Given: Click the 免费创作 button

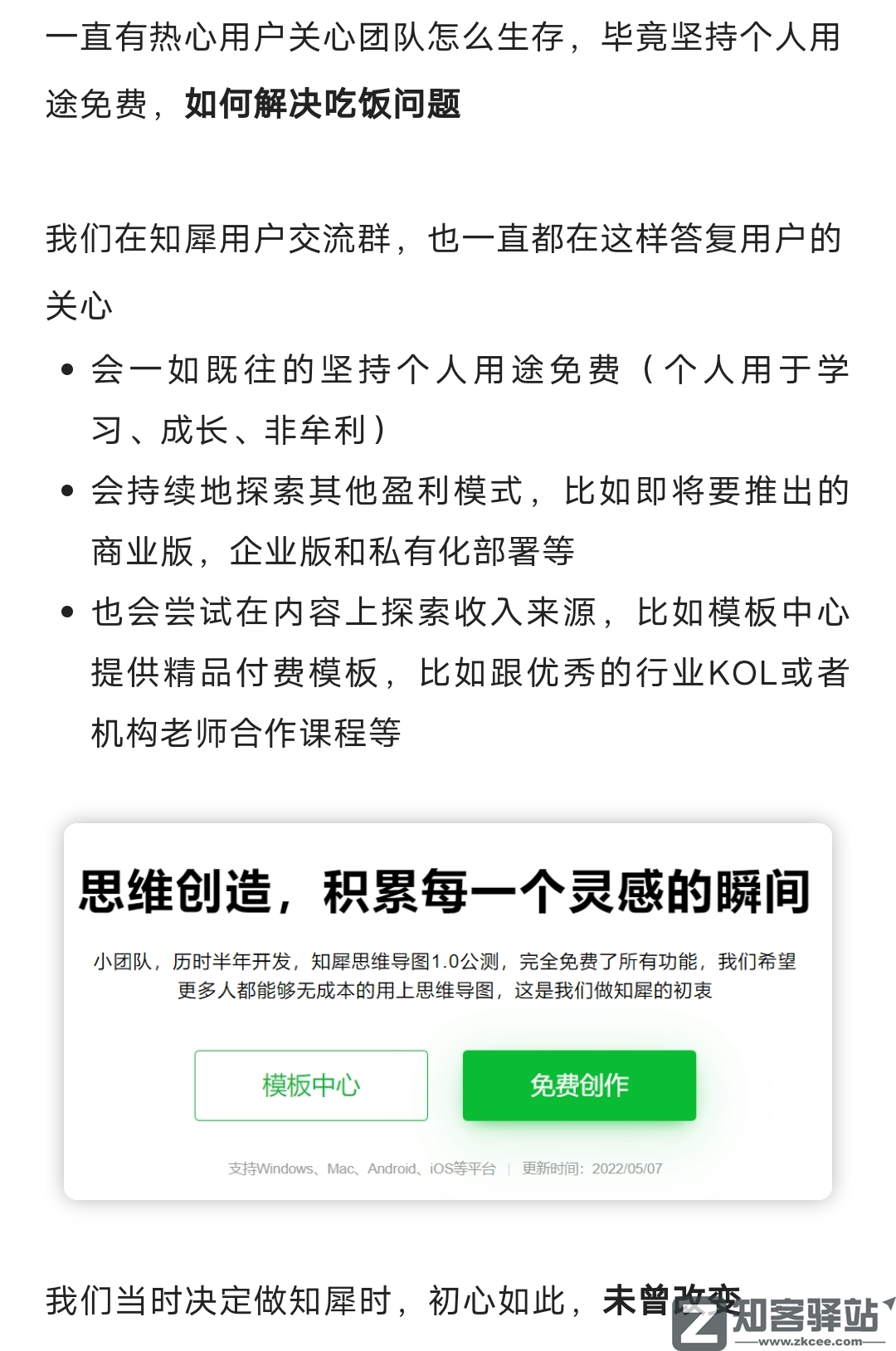Looking at the screenshot, I should point(578,1085).
